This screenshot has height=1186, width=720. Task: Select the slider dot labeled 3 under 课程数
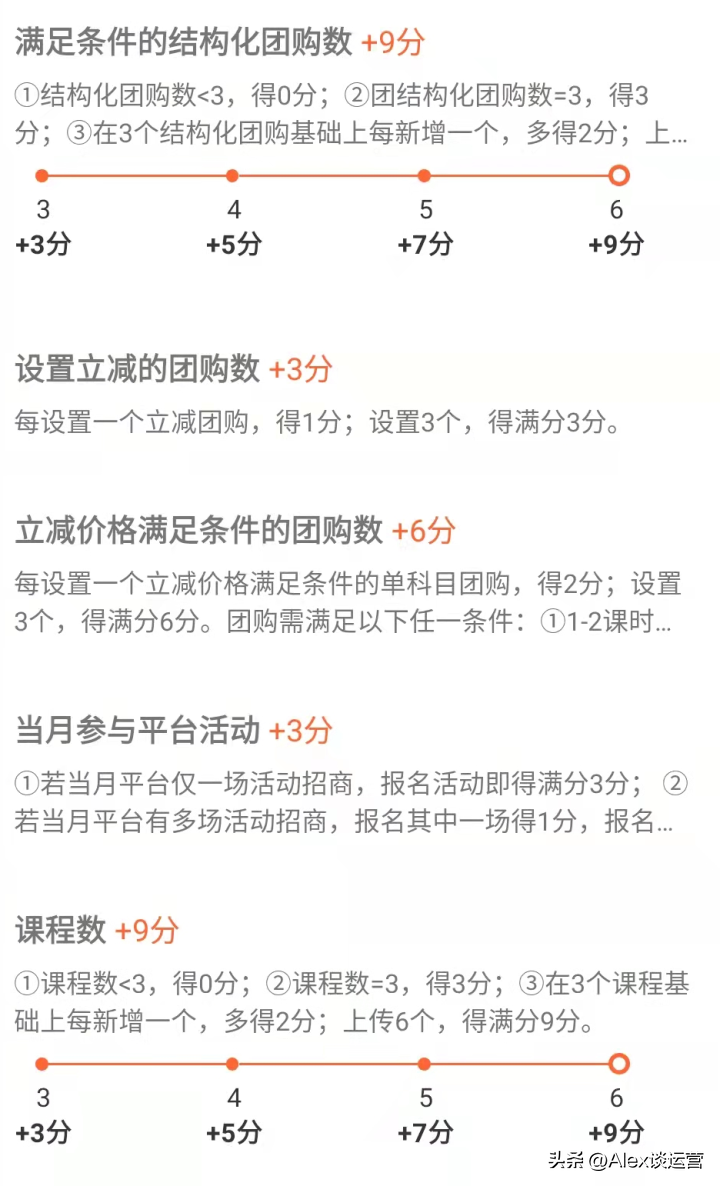[41, 1063]
